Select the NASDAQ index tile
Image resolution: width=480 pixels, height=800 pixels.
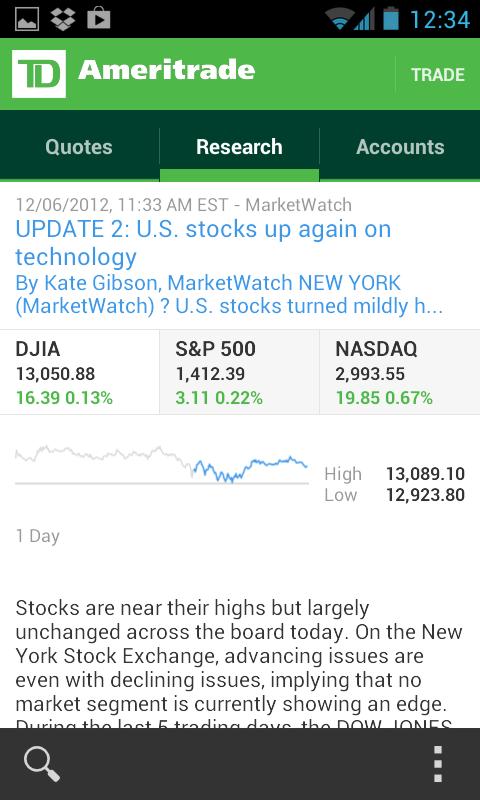400,372
